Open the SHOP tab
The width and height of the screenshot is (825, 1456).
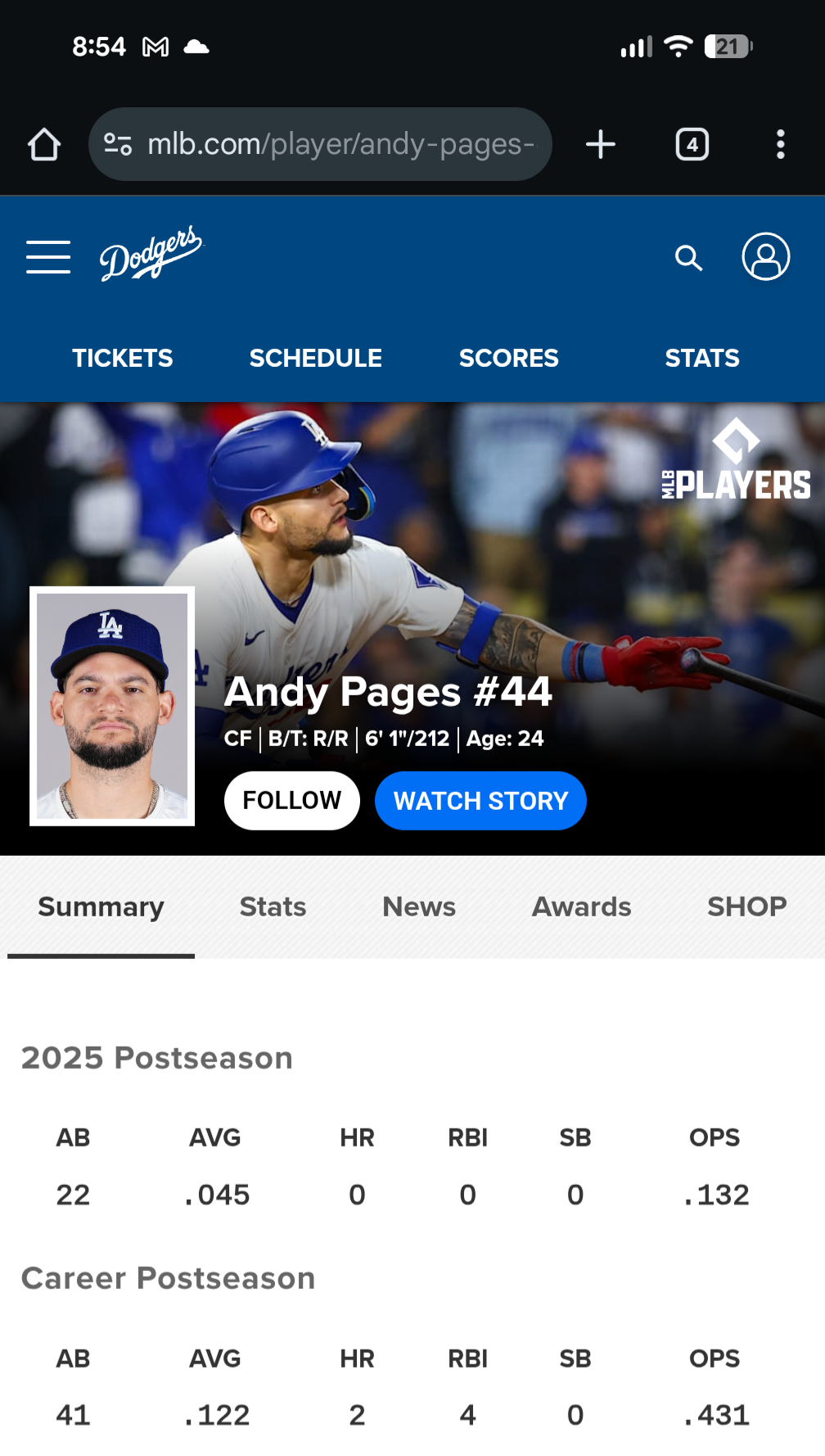[746, 907]
